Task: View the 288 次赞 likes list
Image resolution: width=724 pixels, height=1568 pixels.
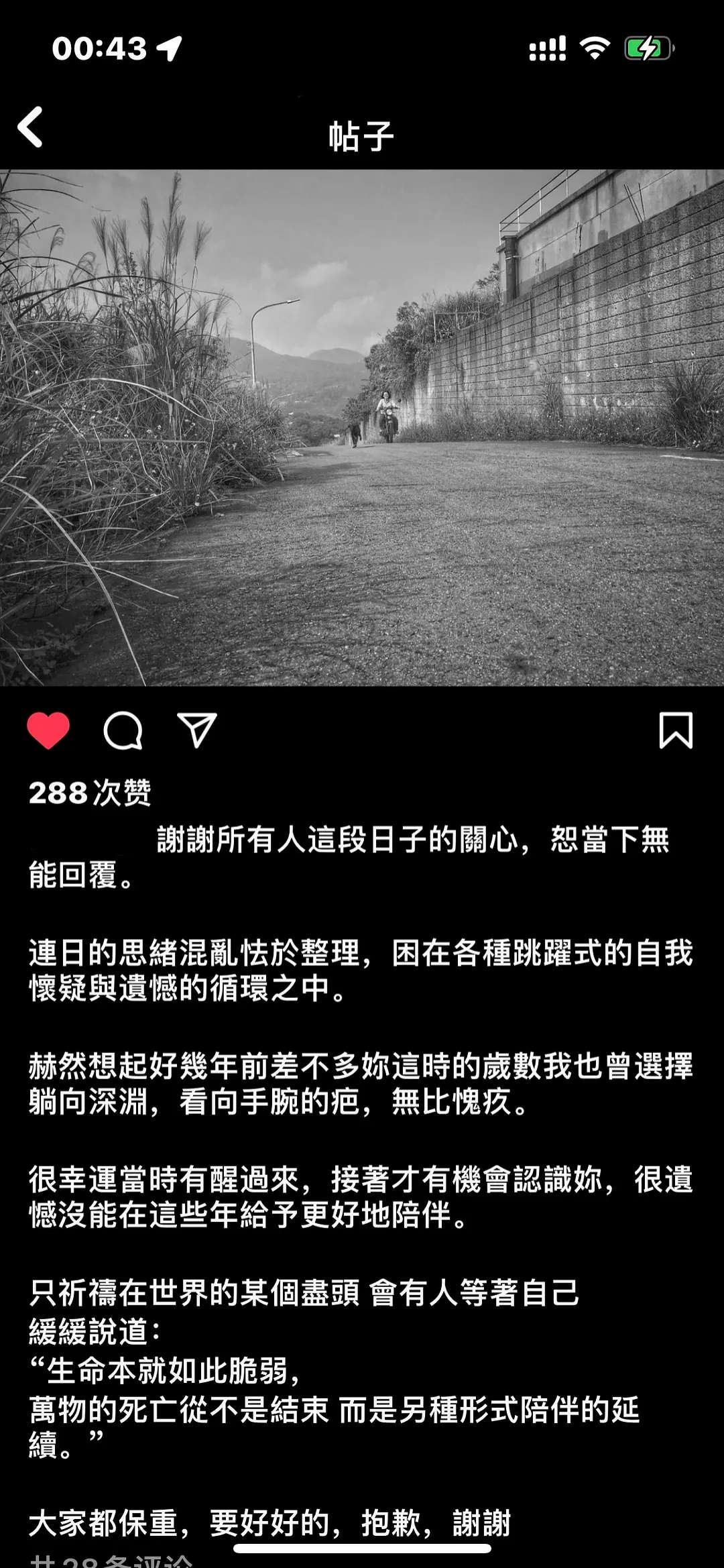Action: tap(90, 793)
